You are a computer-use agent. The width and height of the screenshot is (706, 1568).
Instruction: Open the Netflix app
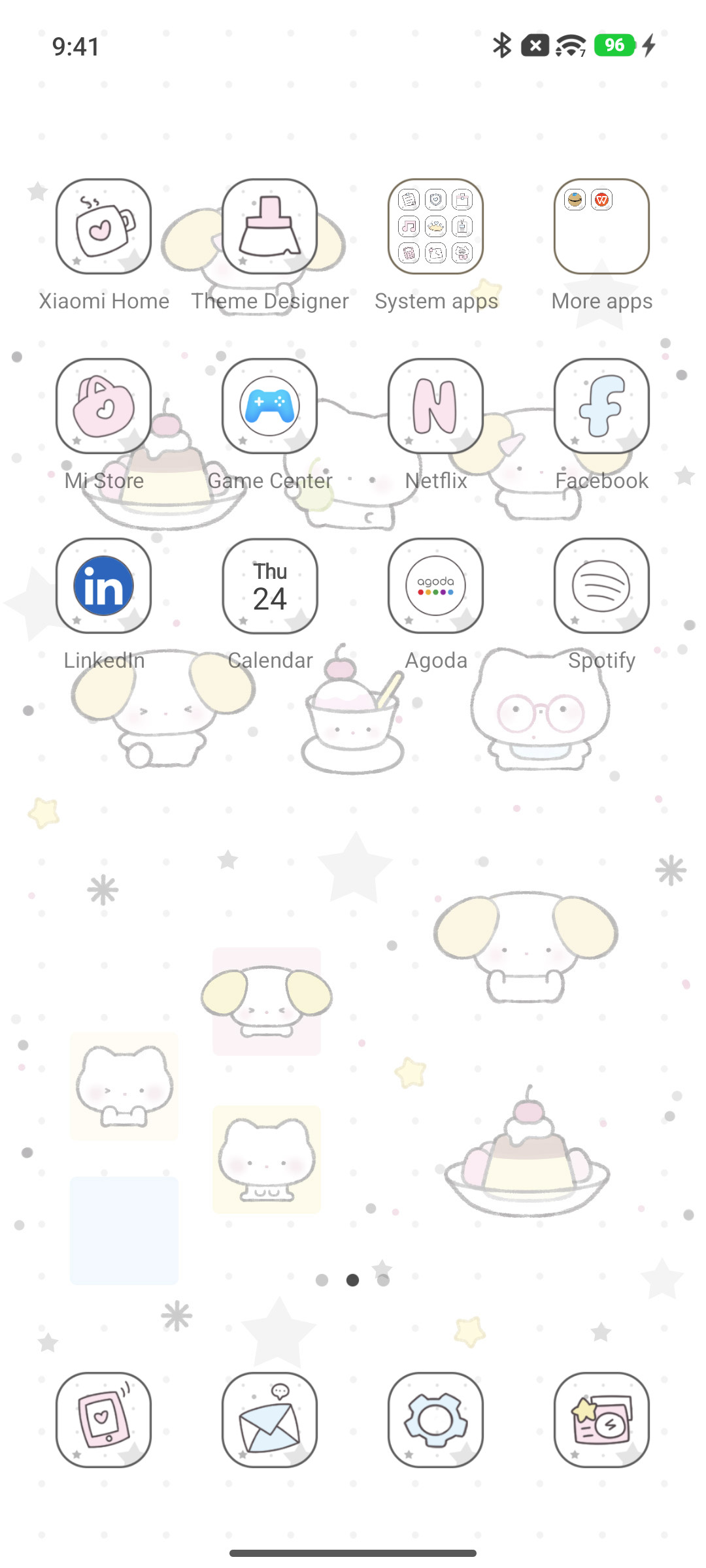(435, 406)
